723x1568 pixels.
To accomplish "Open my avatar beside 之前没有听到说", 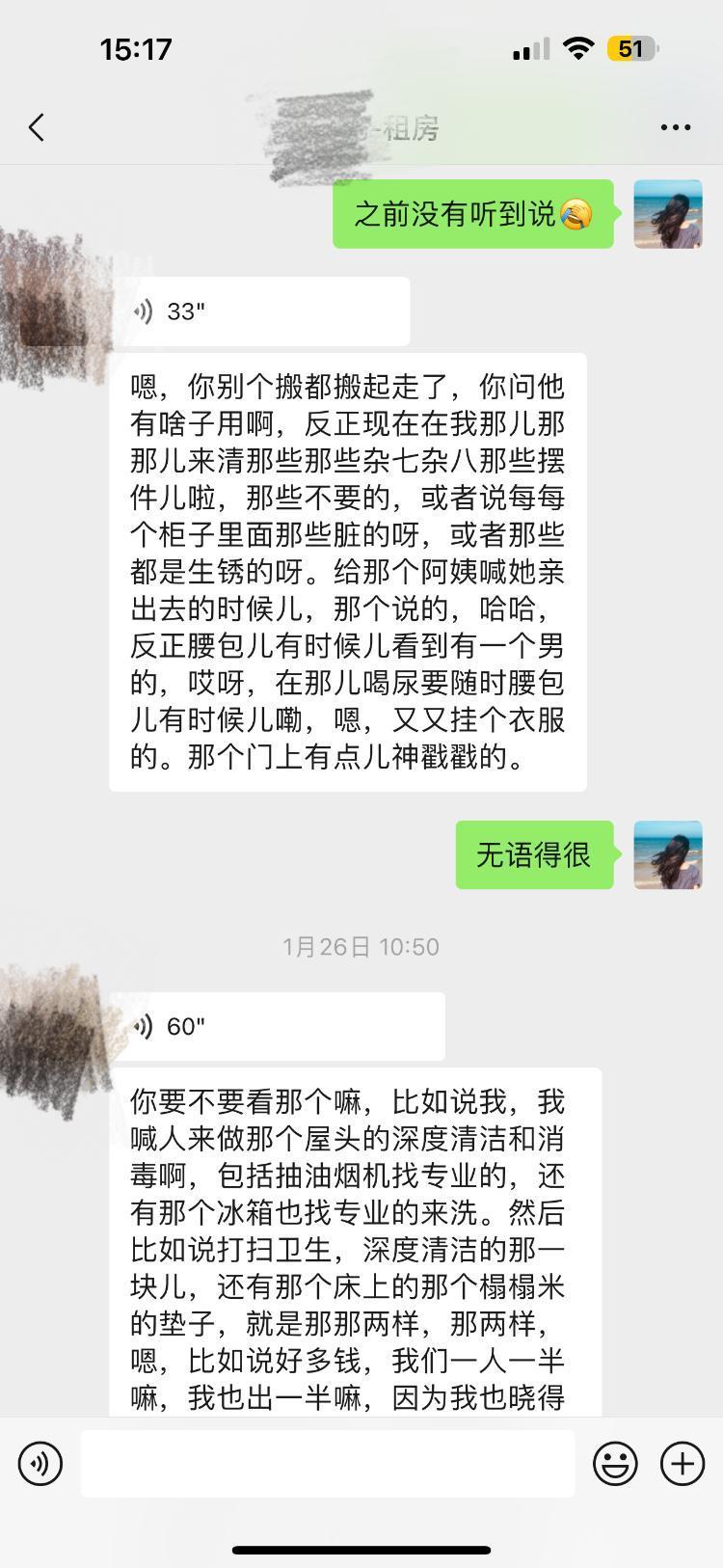I will 667,214.
